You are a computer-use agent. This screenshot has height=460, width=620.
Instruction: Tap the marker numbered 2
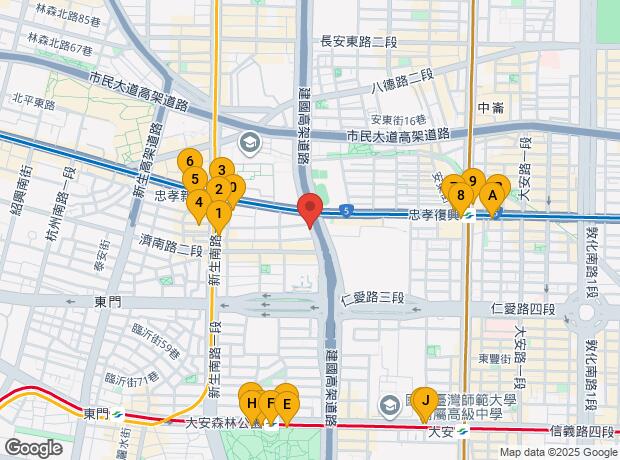(x=218, y=189)
